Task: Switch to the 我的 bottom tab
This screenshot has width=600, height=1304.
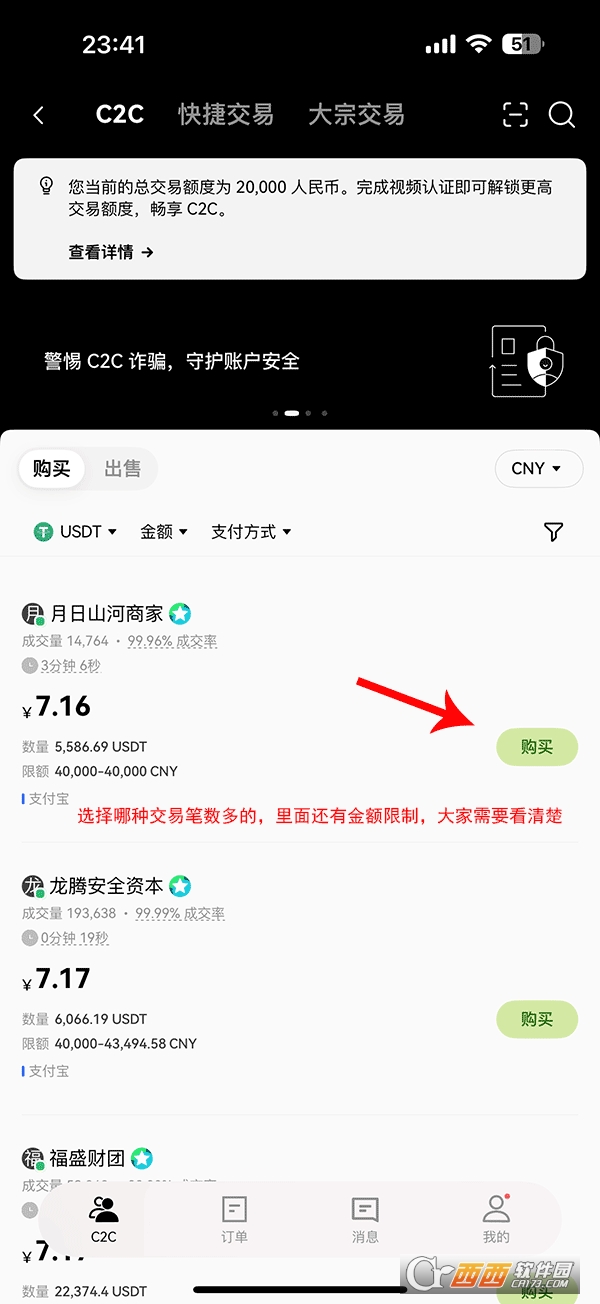Action: click(496, 1220)
